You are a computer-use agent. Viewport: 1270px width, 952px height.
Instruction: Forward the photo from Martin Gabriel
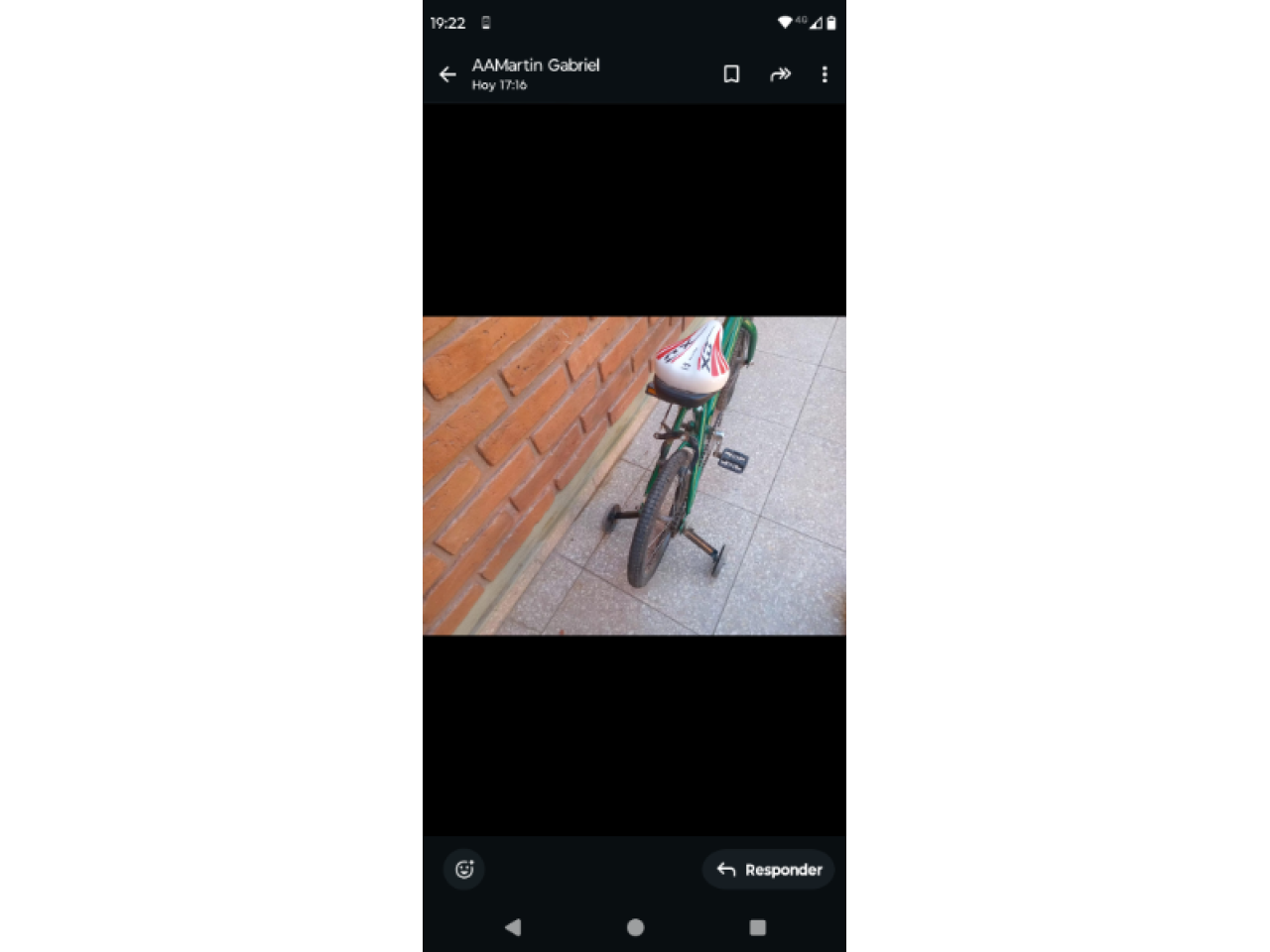[780, 74]
